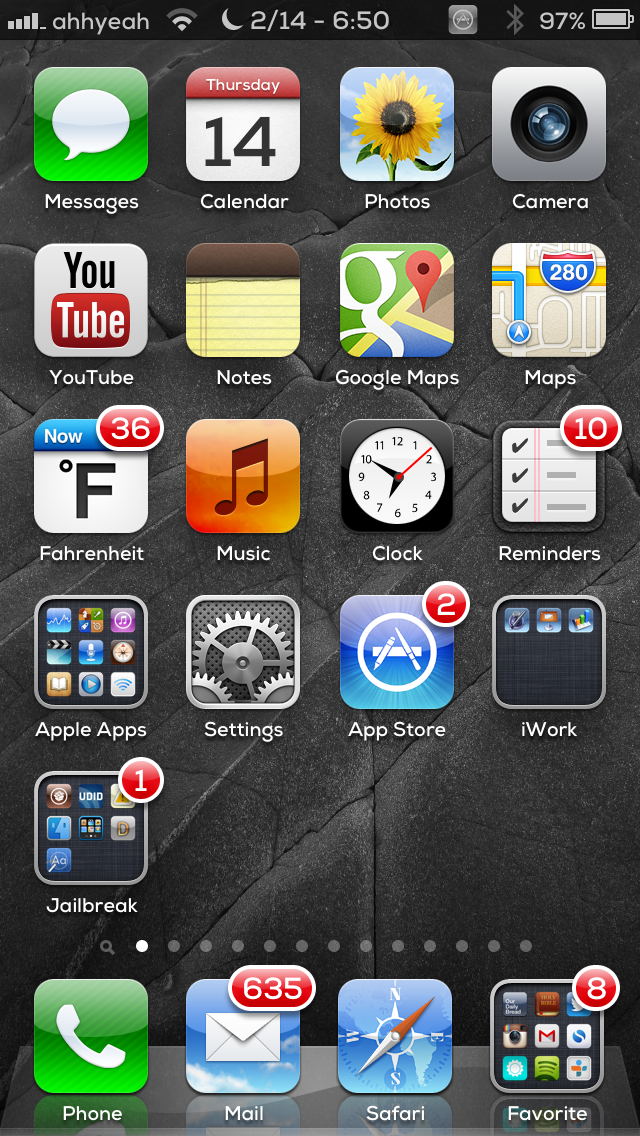Check Mail with 635 unread messages

(243, 1037)
